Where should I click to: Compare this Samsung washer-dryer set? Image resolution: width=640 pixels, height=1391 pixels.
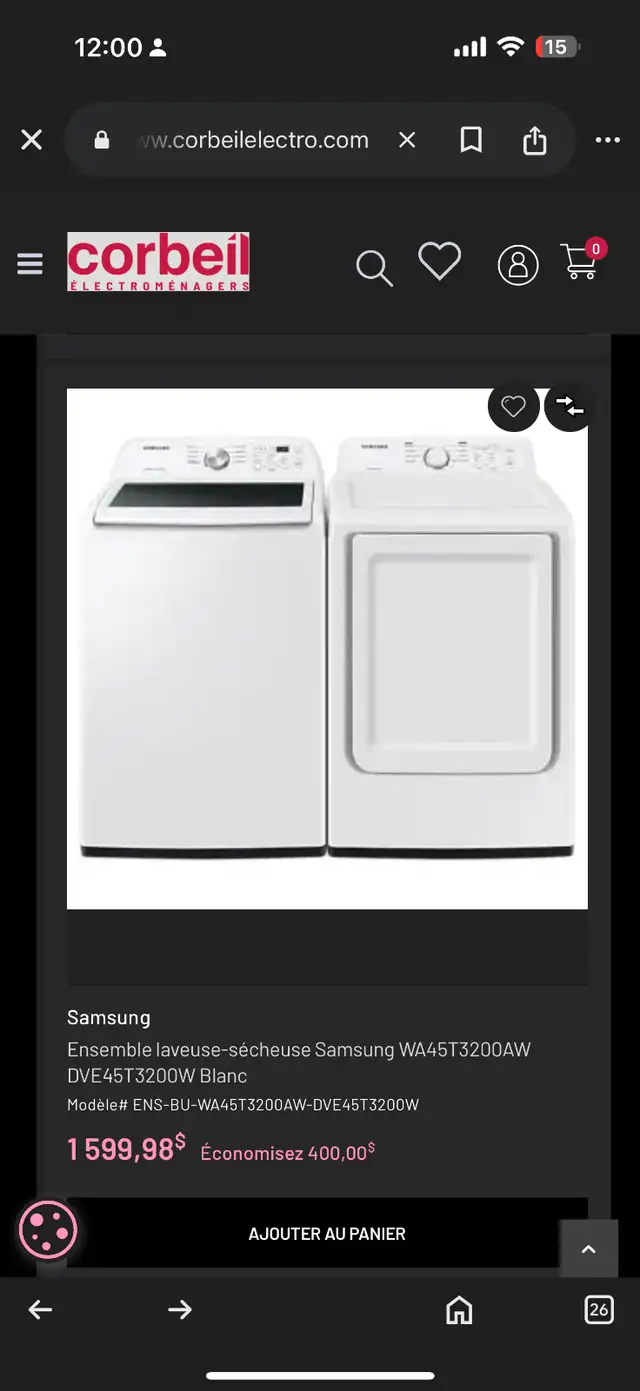click(x=569, y=406)
